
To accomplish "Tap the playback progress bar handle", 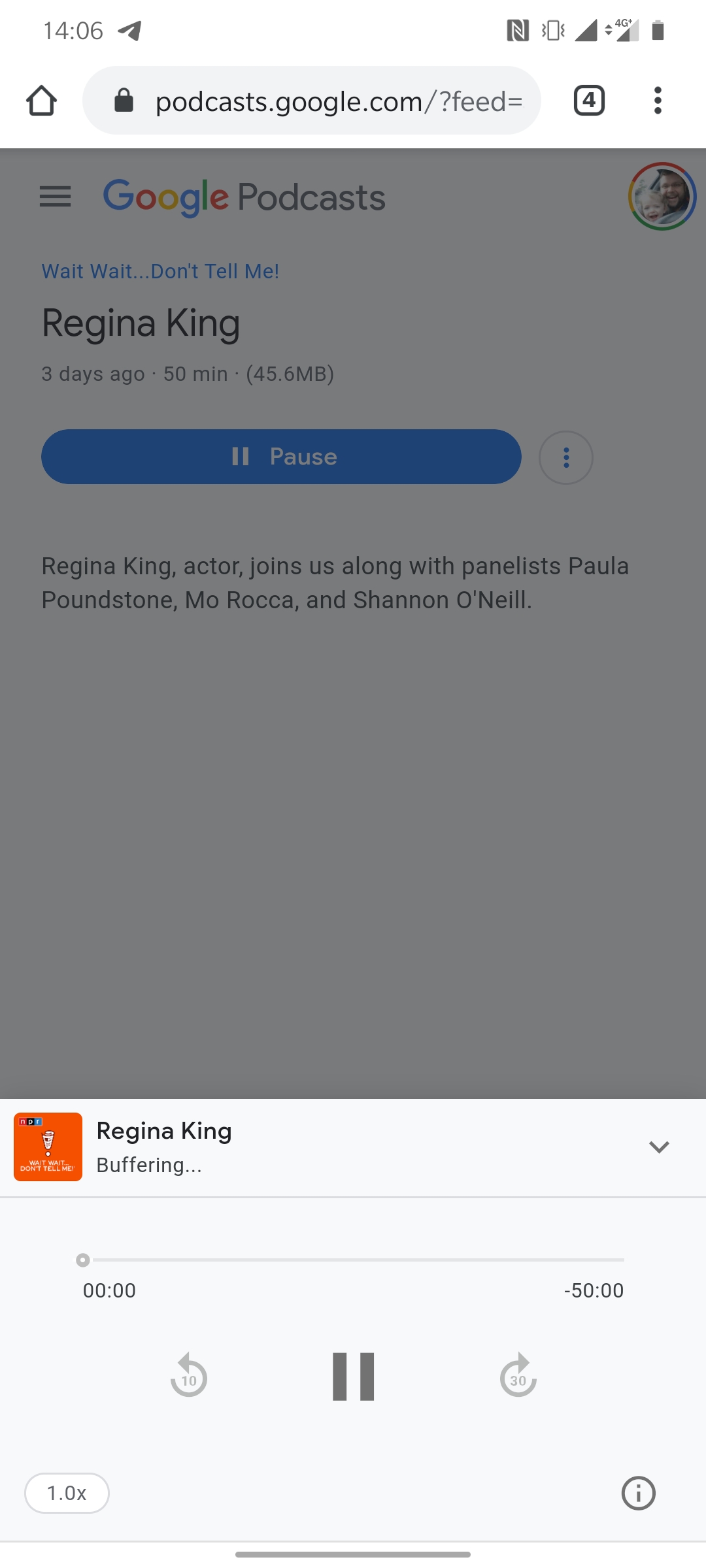I will (x=83, y=1260).
